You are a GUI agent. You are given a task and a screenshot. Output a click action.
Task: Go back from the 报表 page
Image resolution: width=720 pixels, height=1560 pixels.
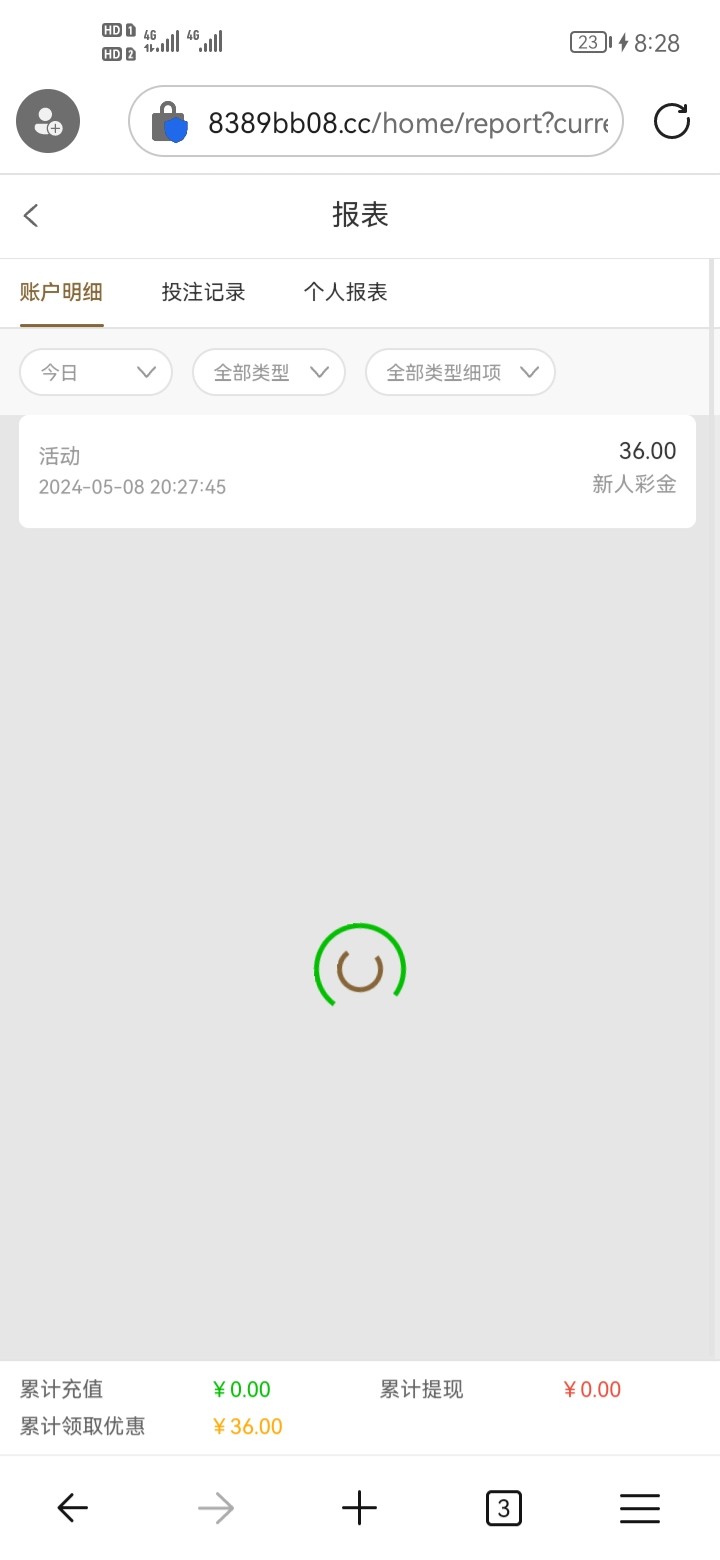31,215
